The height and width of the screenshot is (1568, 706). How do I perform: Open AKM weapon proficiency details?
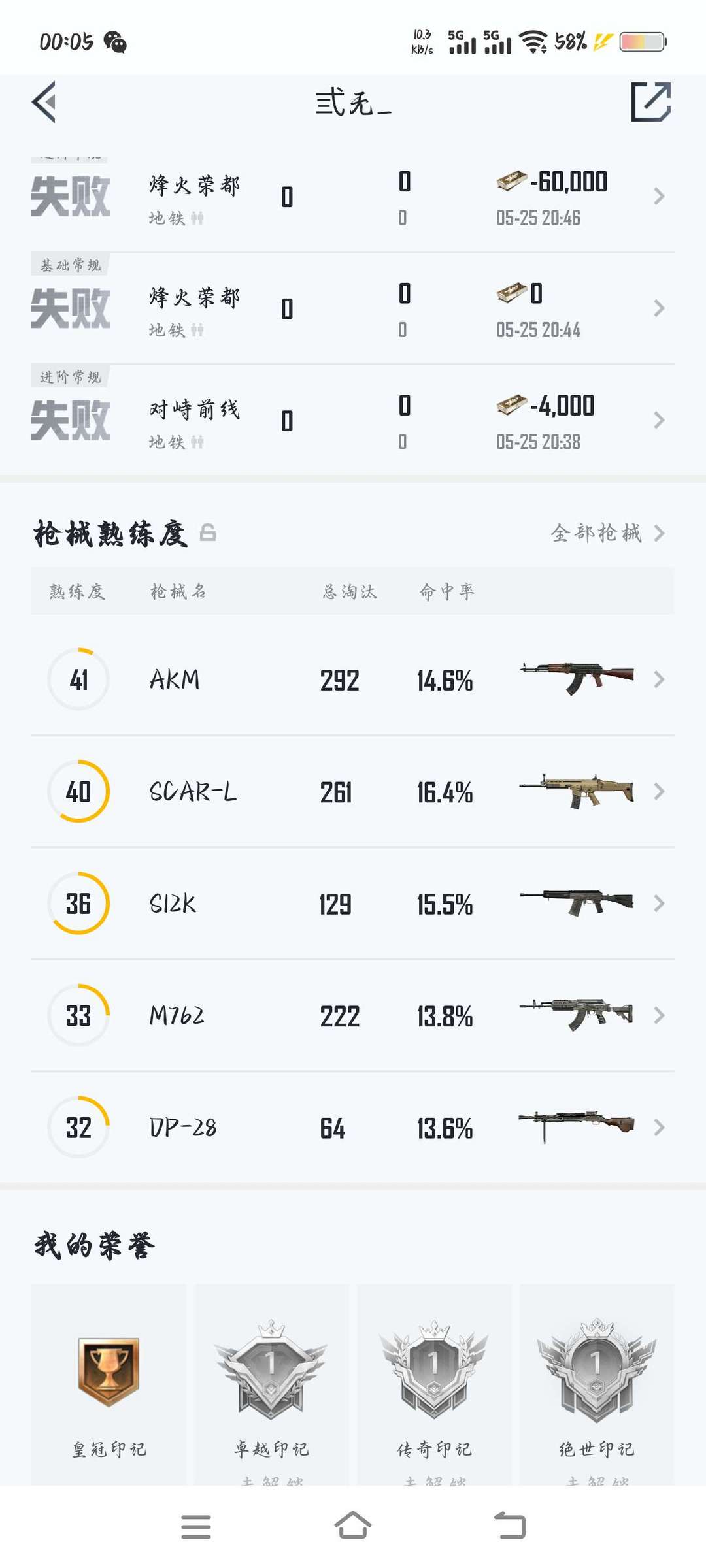[353, 679]
